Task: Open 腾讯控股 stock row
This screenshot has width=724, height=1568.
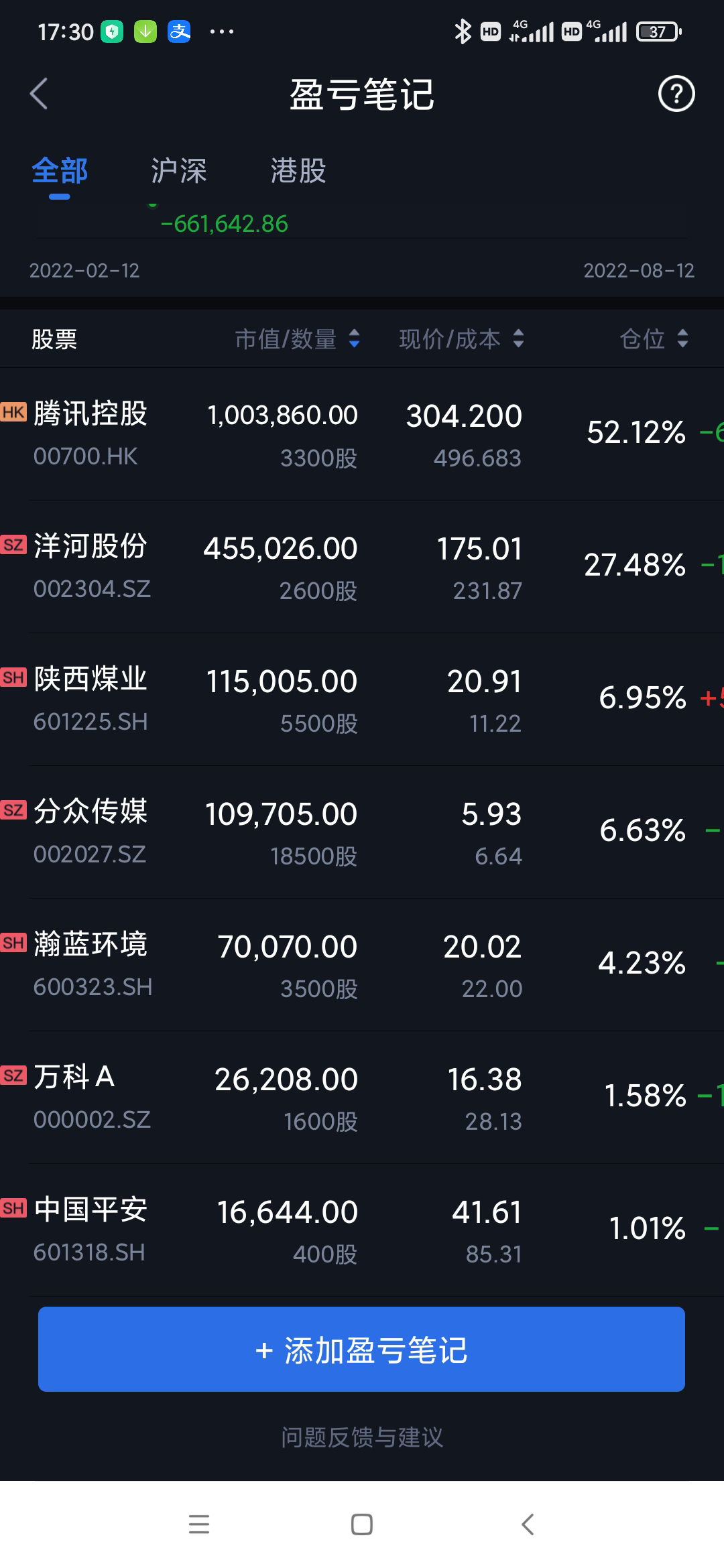Action: (x=362, y=434)
